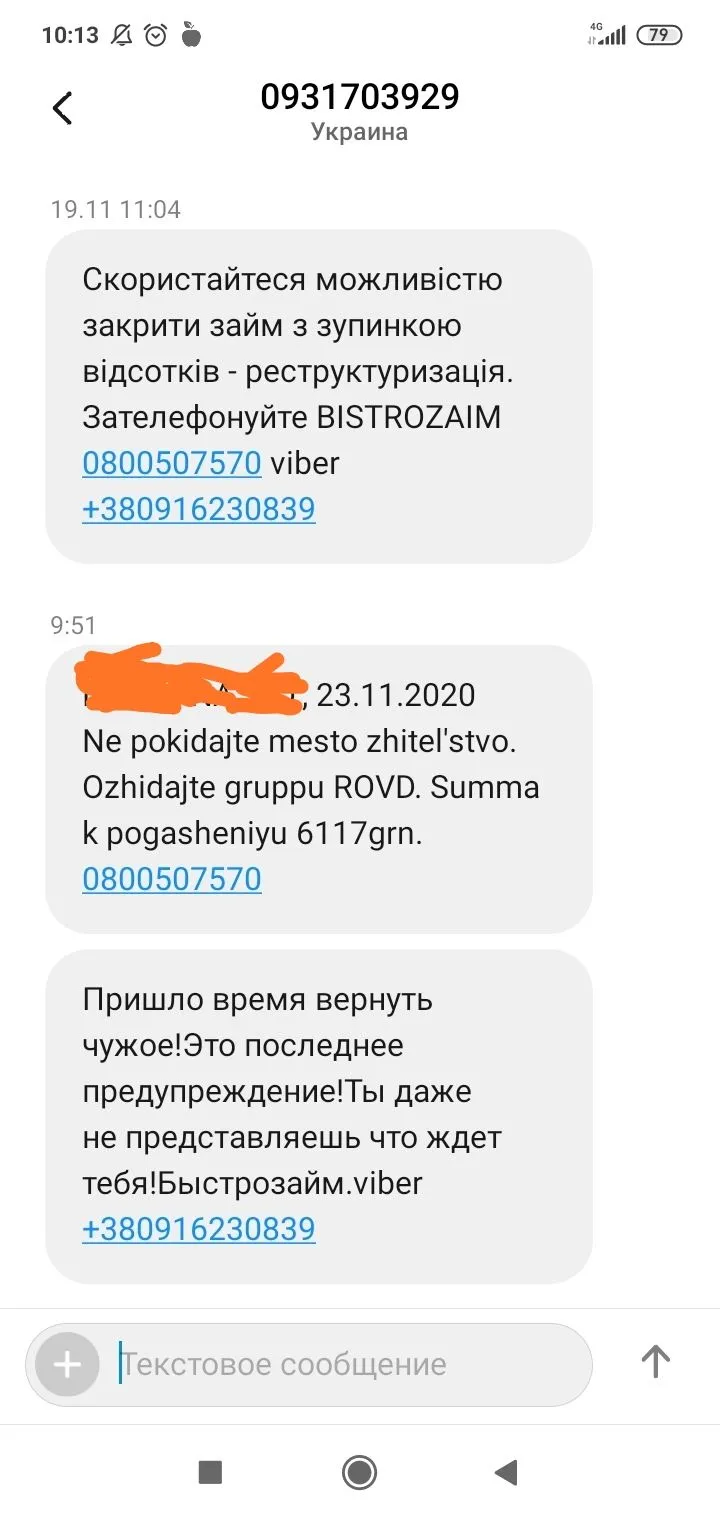Tap 0800507570 link under ROVD message
This screenshot has width=720, height=1520.
[x=171, y=879]
